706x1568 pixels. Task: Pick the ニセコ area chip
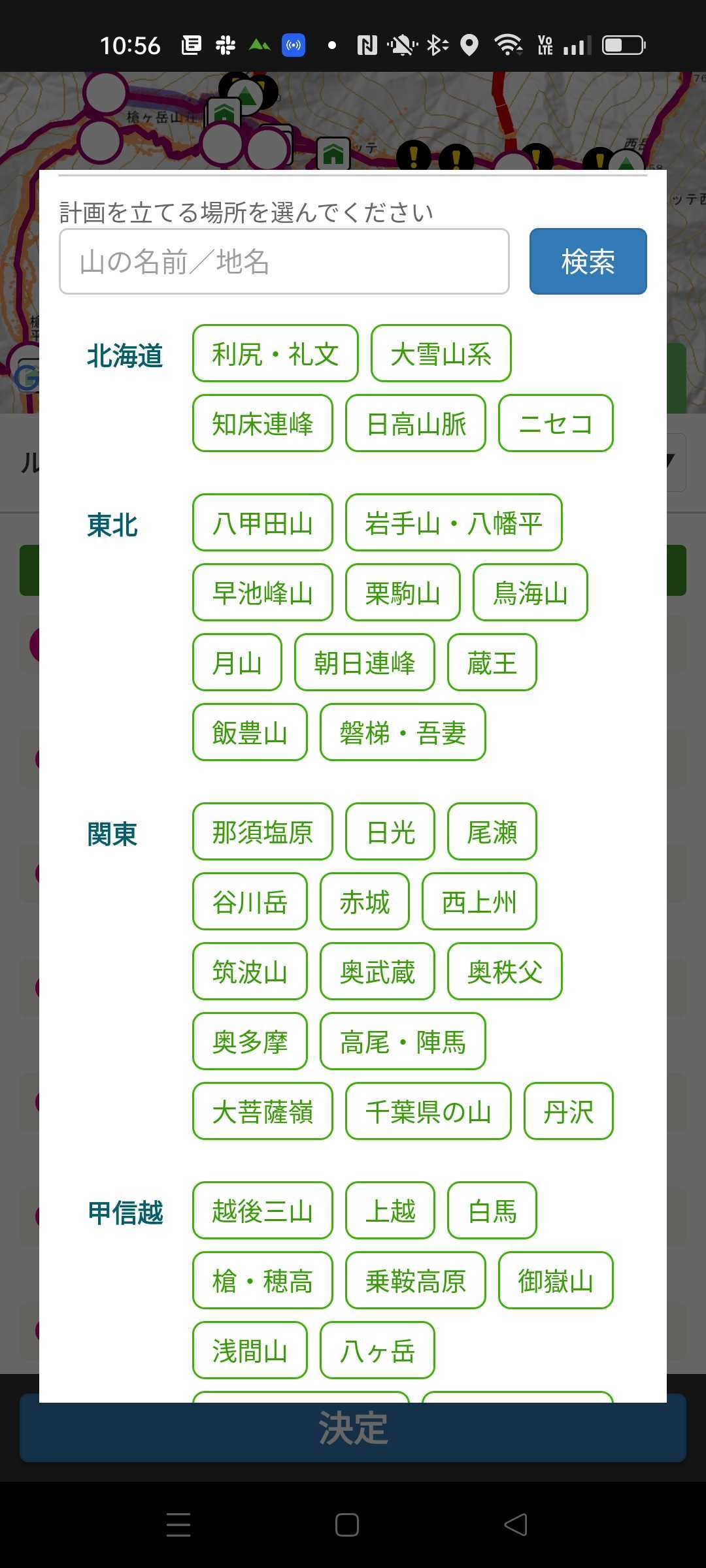[x=556, y=423]
